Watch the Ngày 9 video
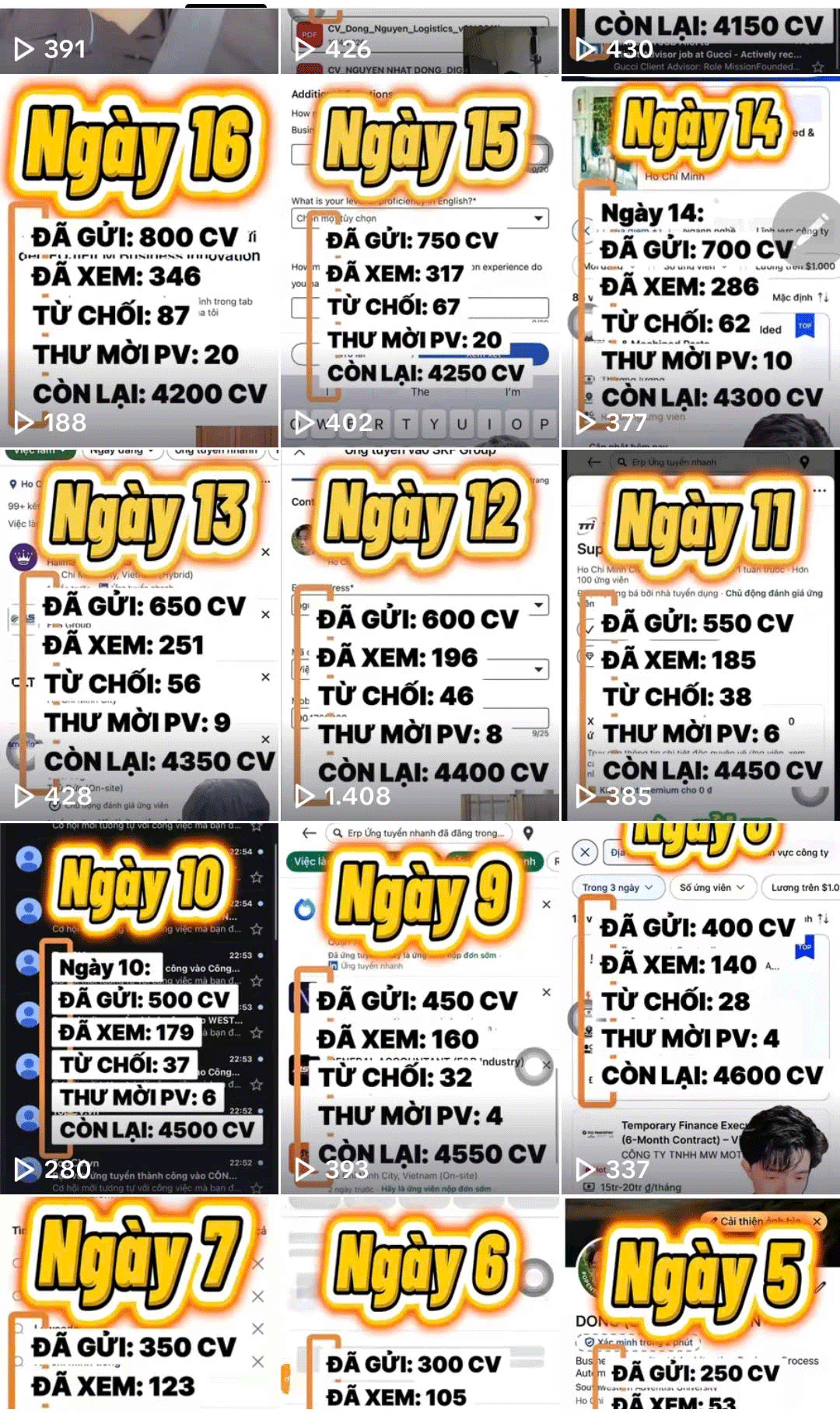Viewport: 840px width, 1413px height. click(420, 1008)
